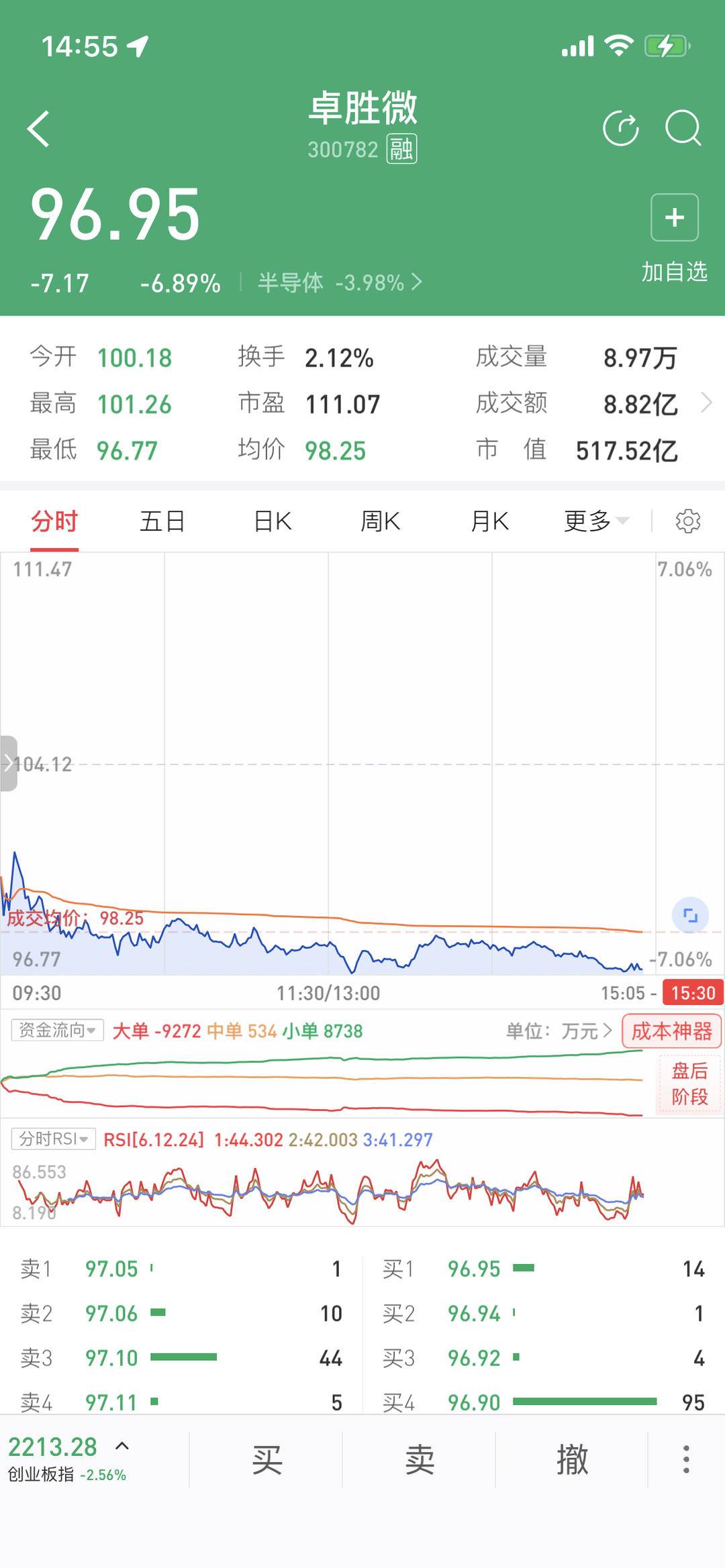Switch to the 日K chart tab
This screenshot has width=725, height=1568.
273,521
